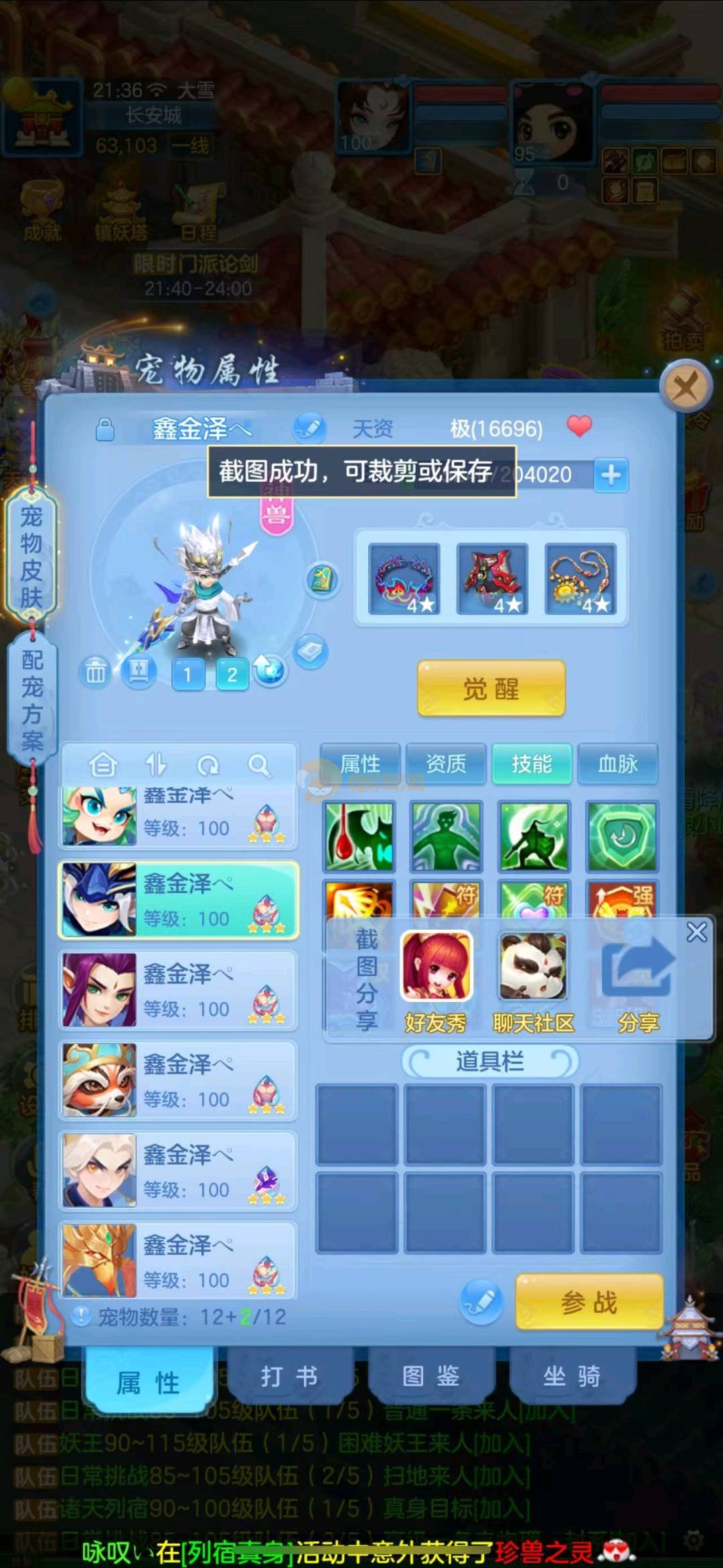Dismiss the screenshot share popup
The height and width of the screenshot is (1568, 723).
click(696, 932)
